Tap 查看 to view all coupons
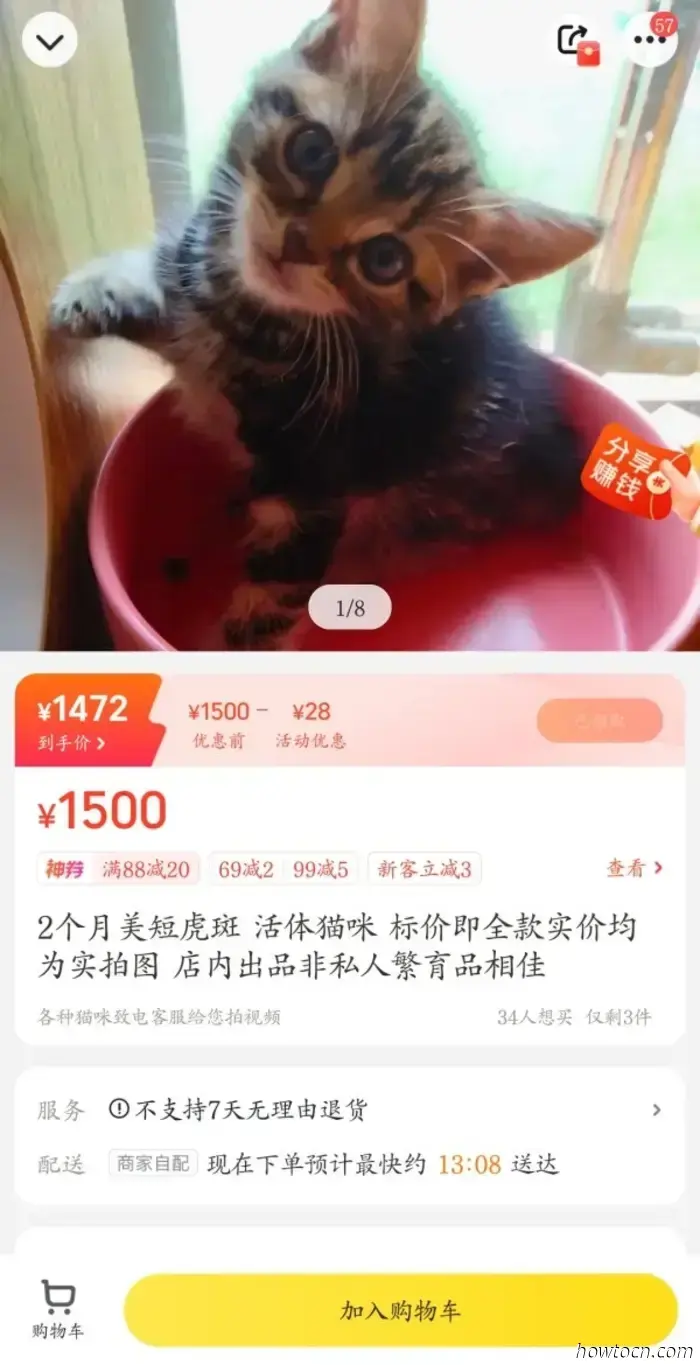This screenshot has height=1365, width=700. [634, 868]
